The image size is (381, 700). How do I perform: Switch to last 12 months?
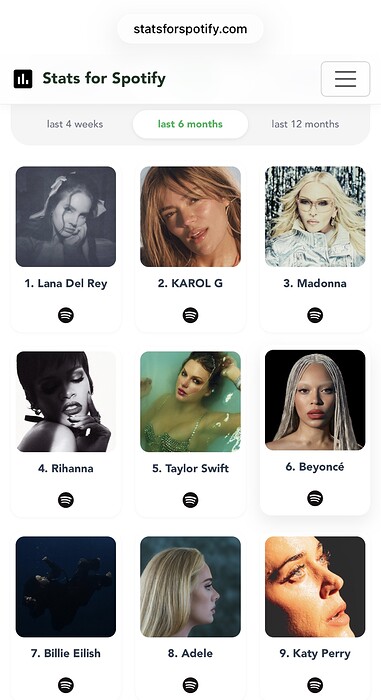(306, 124)
